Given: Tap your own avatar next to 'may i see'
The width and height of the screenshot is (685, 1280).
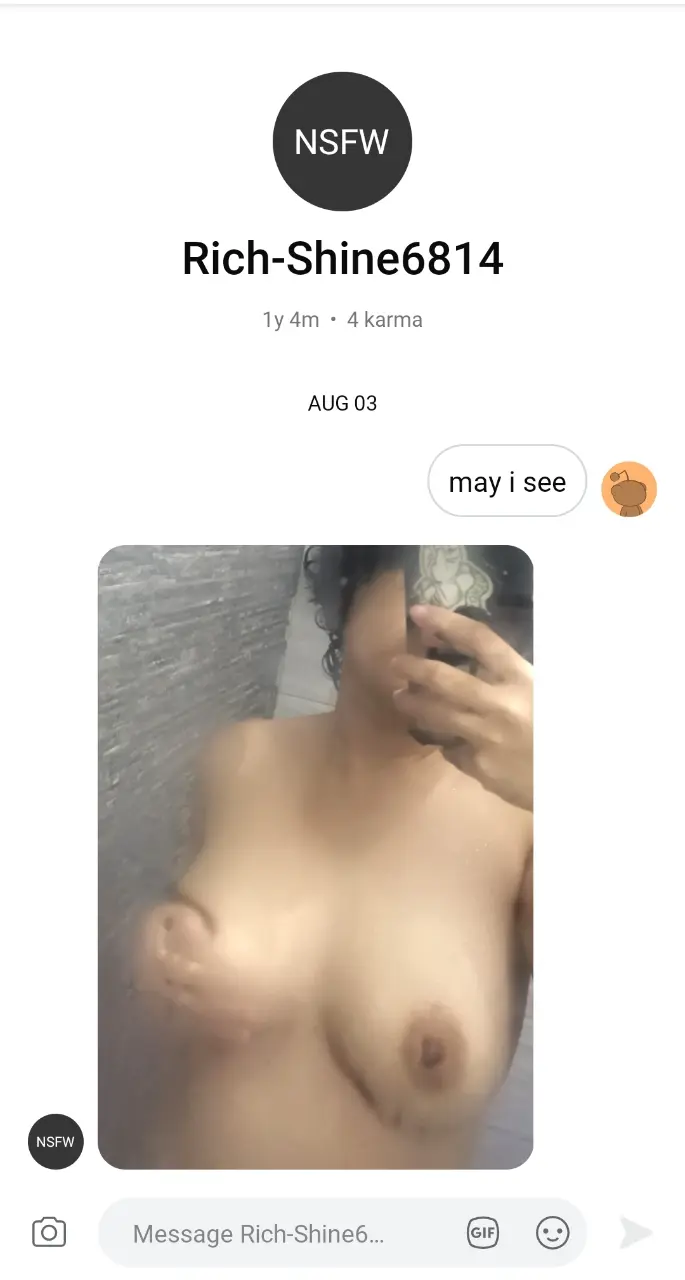Looking at the screenshot, I should click(x=629, y=489).
